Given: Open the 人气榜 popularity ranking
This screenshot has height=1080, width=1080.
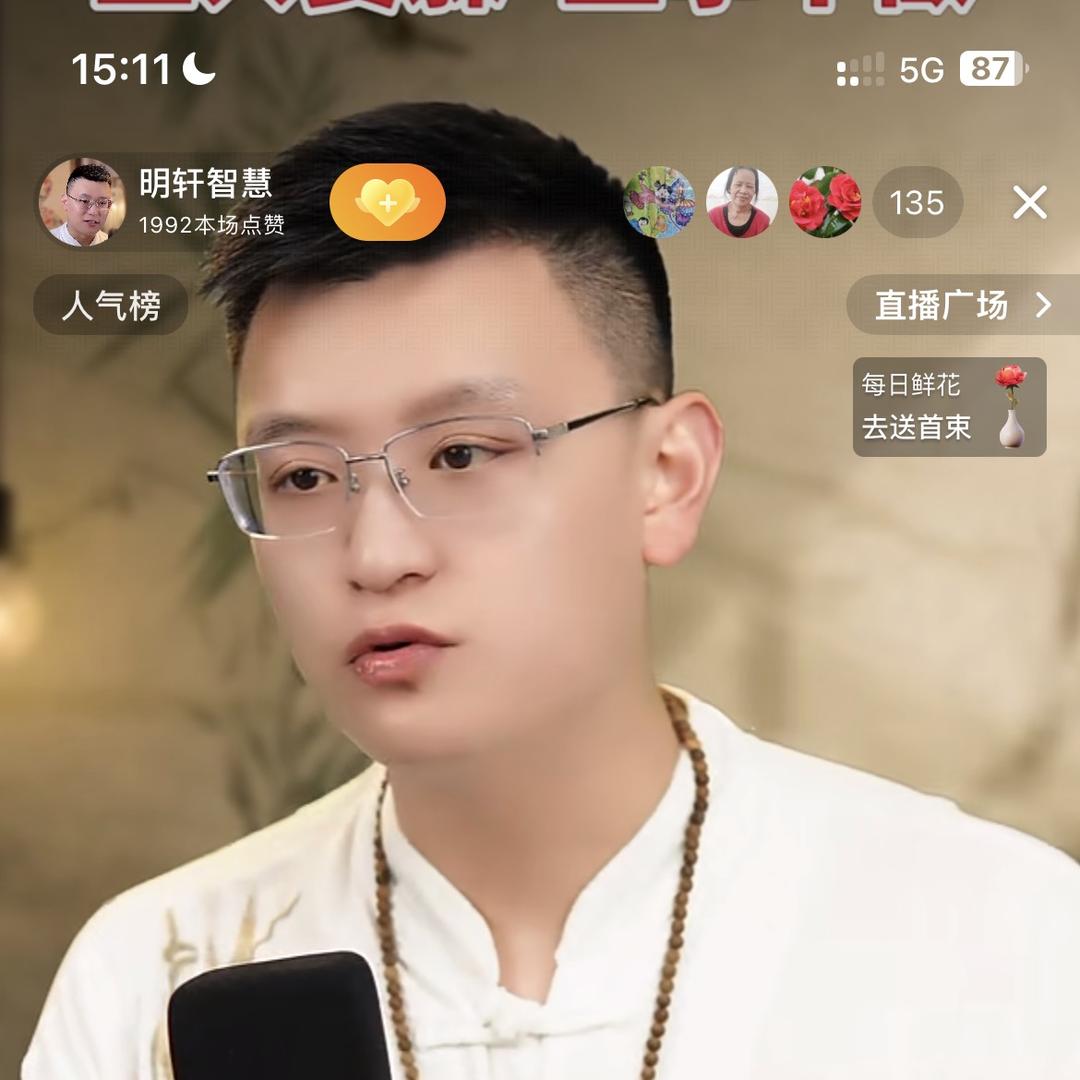Looking at the screenshot, I should [111, 305].
